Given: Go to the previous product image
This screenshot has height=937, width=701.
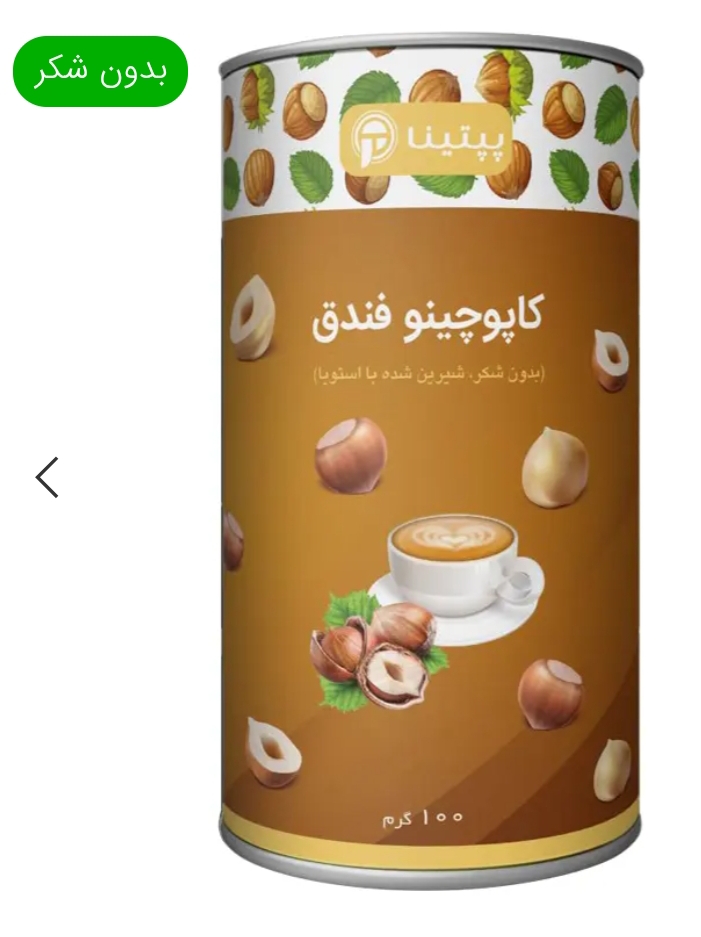Looking at the screenshot, I should click(x=47, y=477).
